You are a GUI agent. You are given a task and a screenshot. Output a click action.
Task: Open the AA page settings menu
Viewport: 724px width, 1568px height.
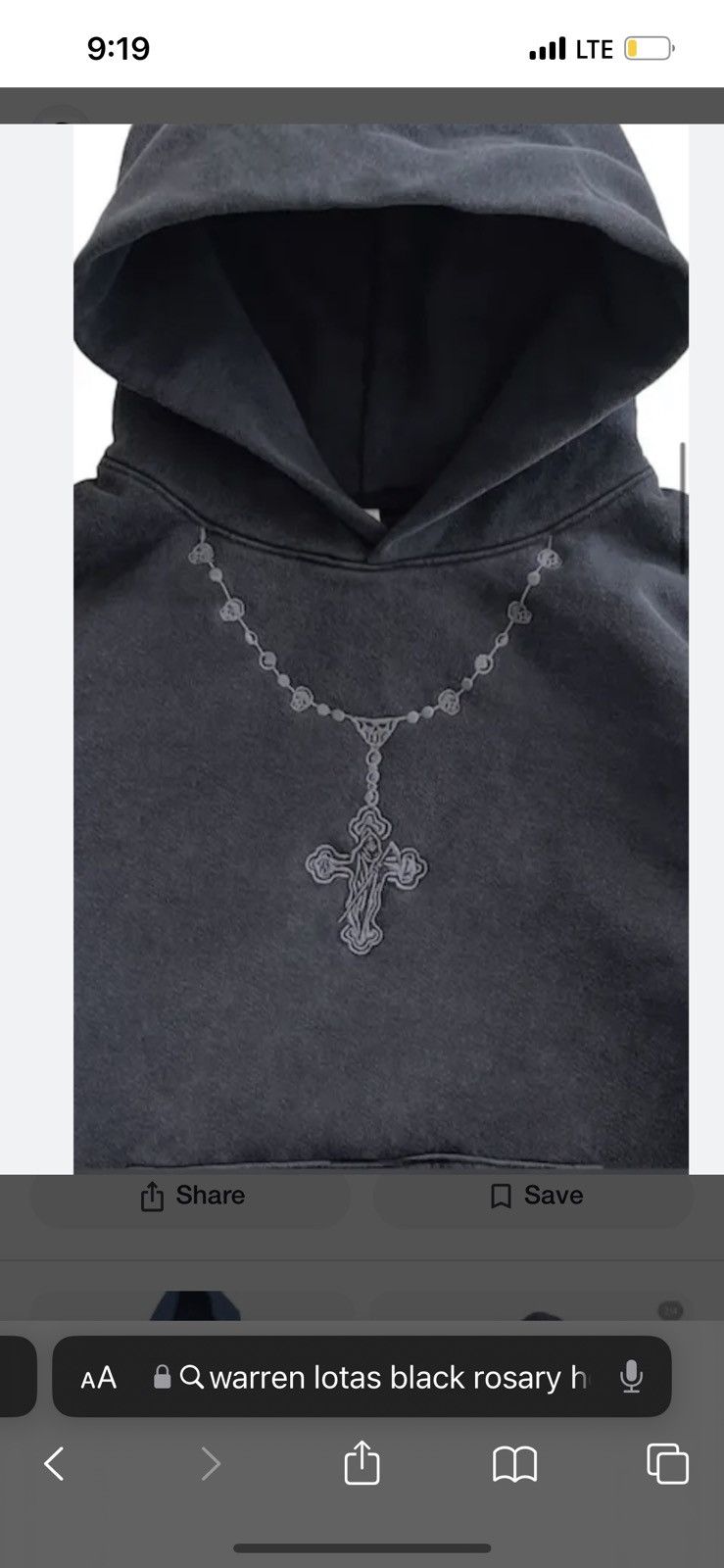click(x=99, y=1378)
